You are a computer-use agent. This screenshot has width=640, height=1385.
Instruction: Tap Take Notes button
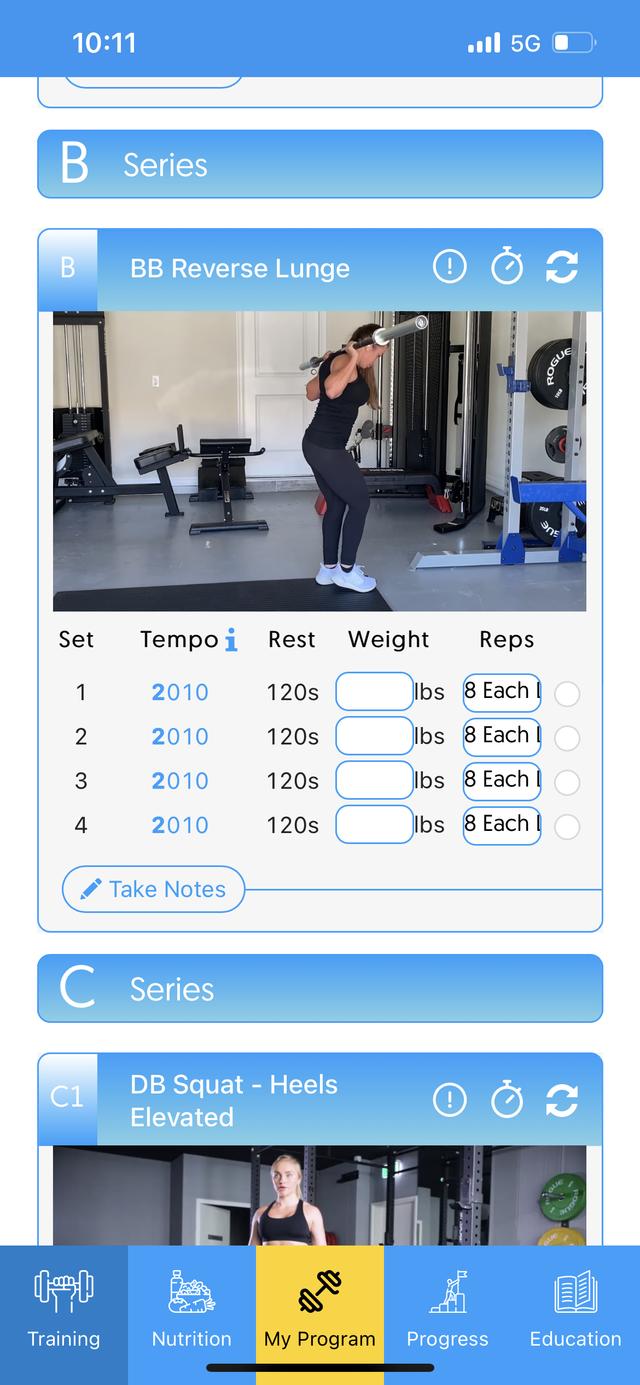click(x=153, y=889)
